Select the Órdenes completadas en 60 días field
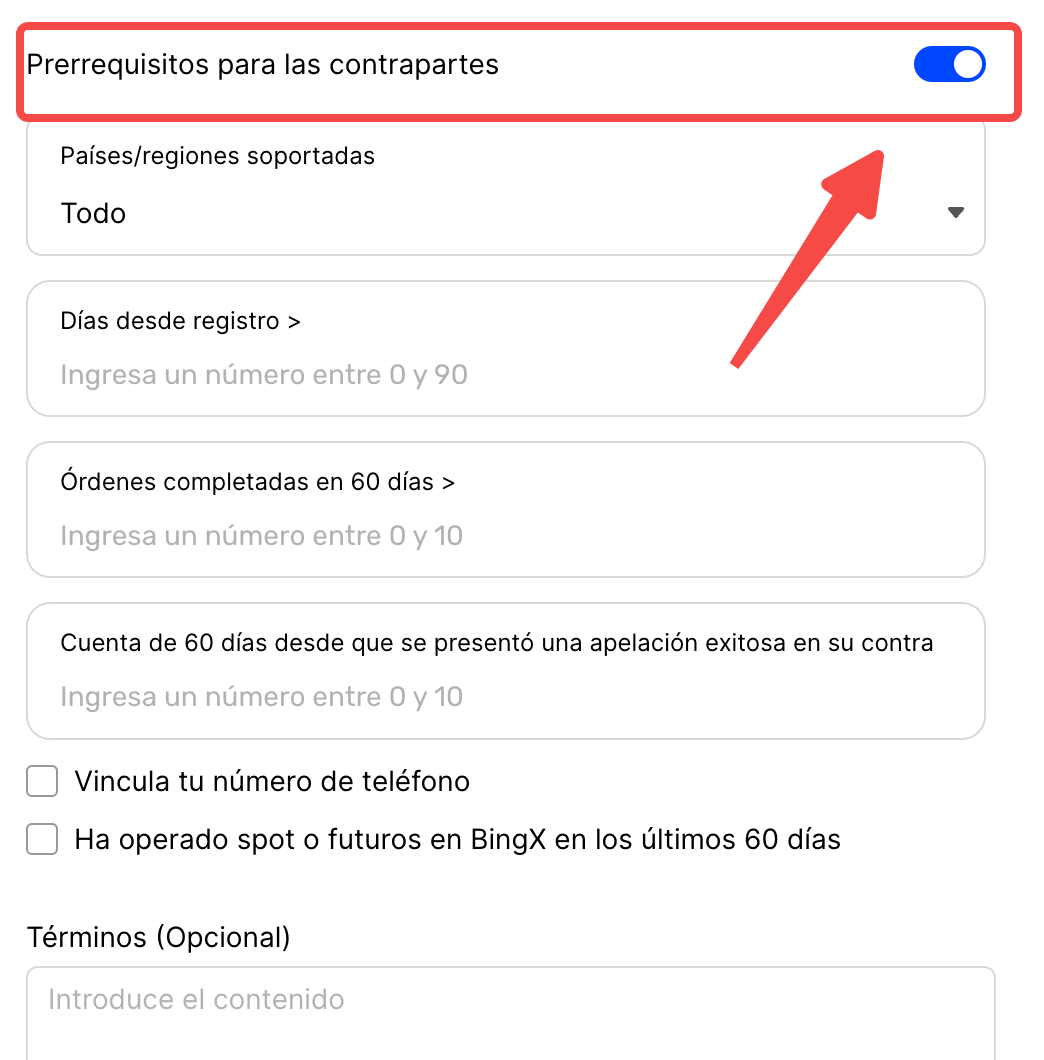This screenshot has width=1044, height=1060. 505,536
